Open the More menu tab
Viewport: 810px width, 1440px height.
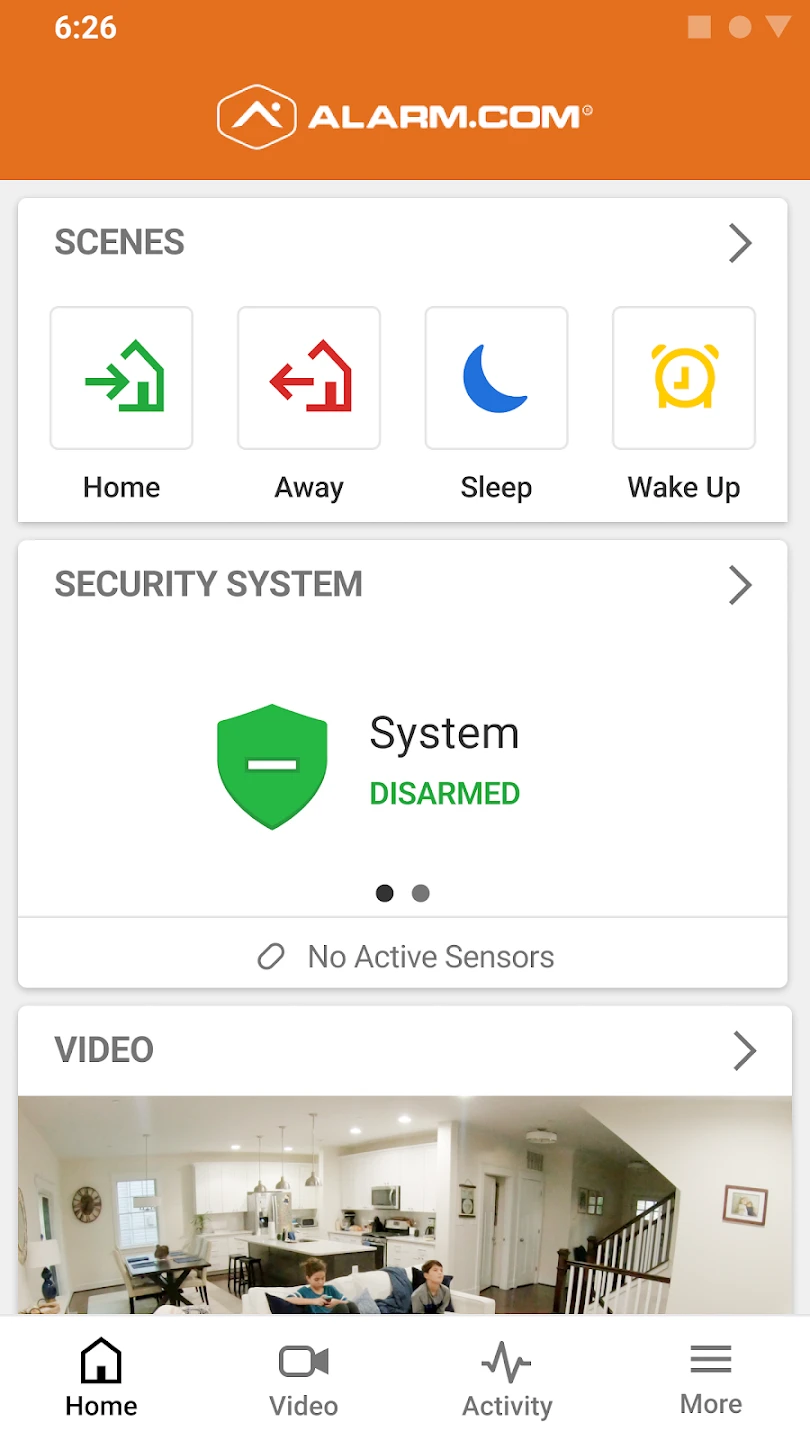click(x=711, y=1379)
